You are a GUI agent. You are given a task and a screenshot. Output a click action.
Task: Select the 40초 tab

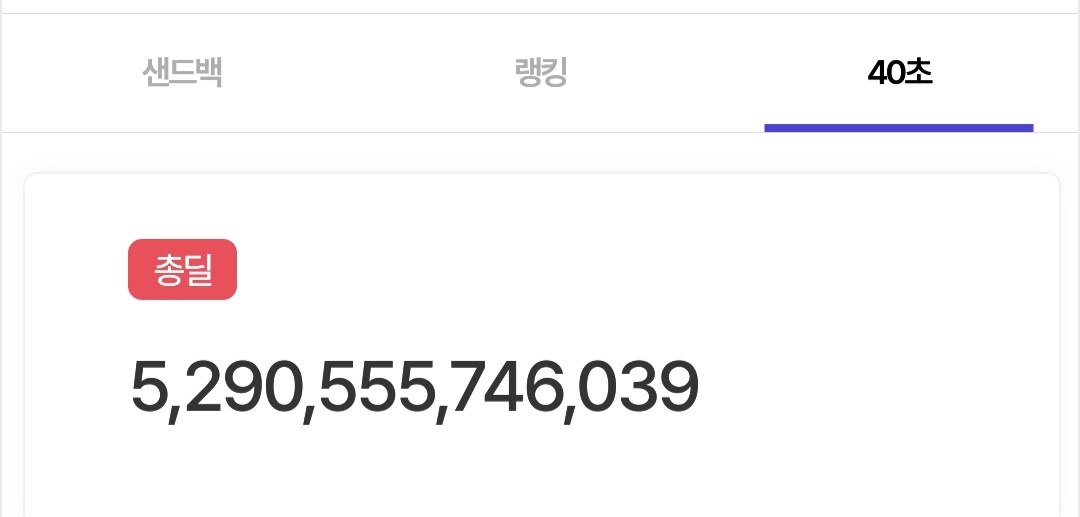[899, 73]
